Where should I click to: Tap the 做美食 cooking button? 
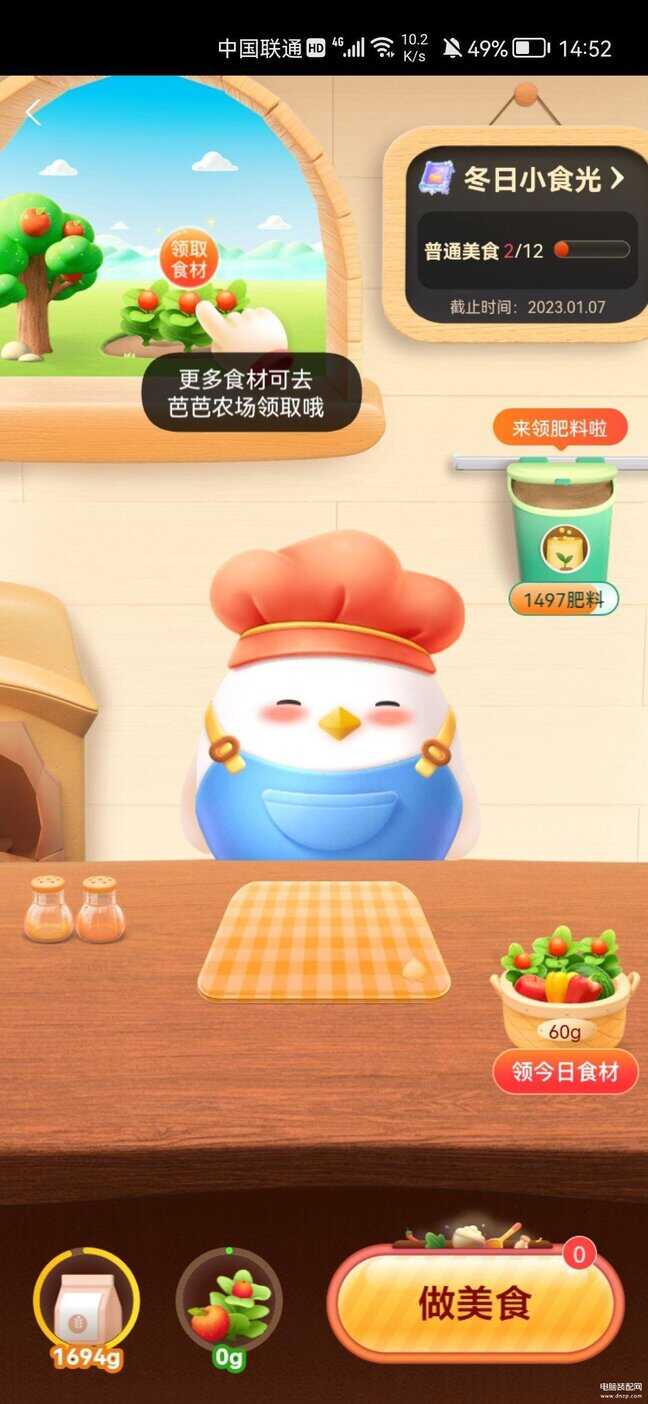(x=474, y=1303)
